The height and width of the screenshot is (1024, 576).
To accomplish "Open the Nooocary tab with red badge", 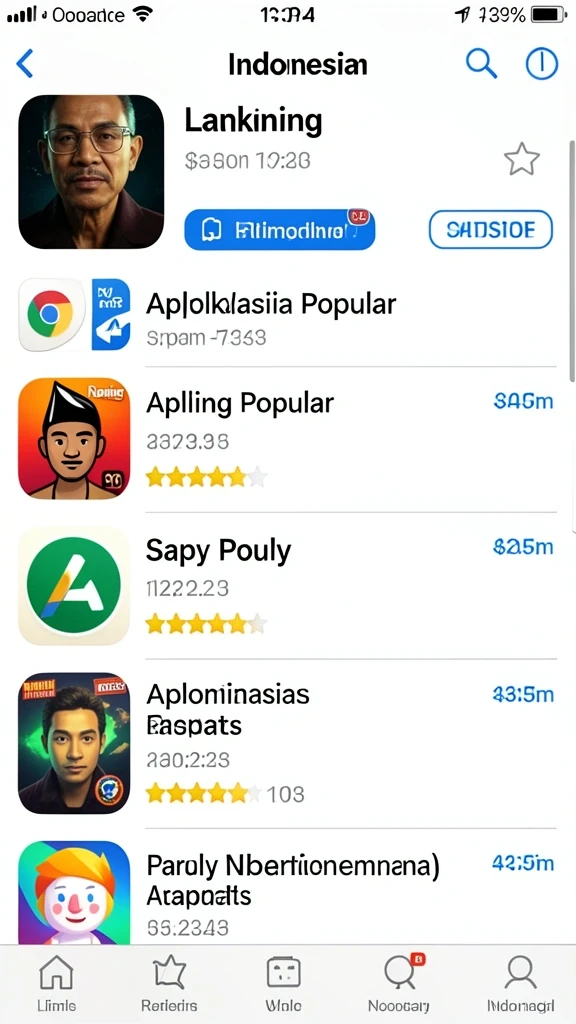I will coord(399,984).
